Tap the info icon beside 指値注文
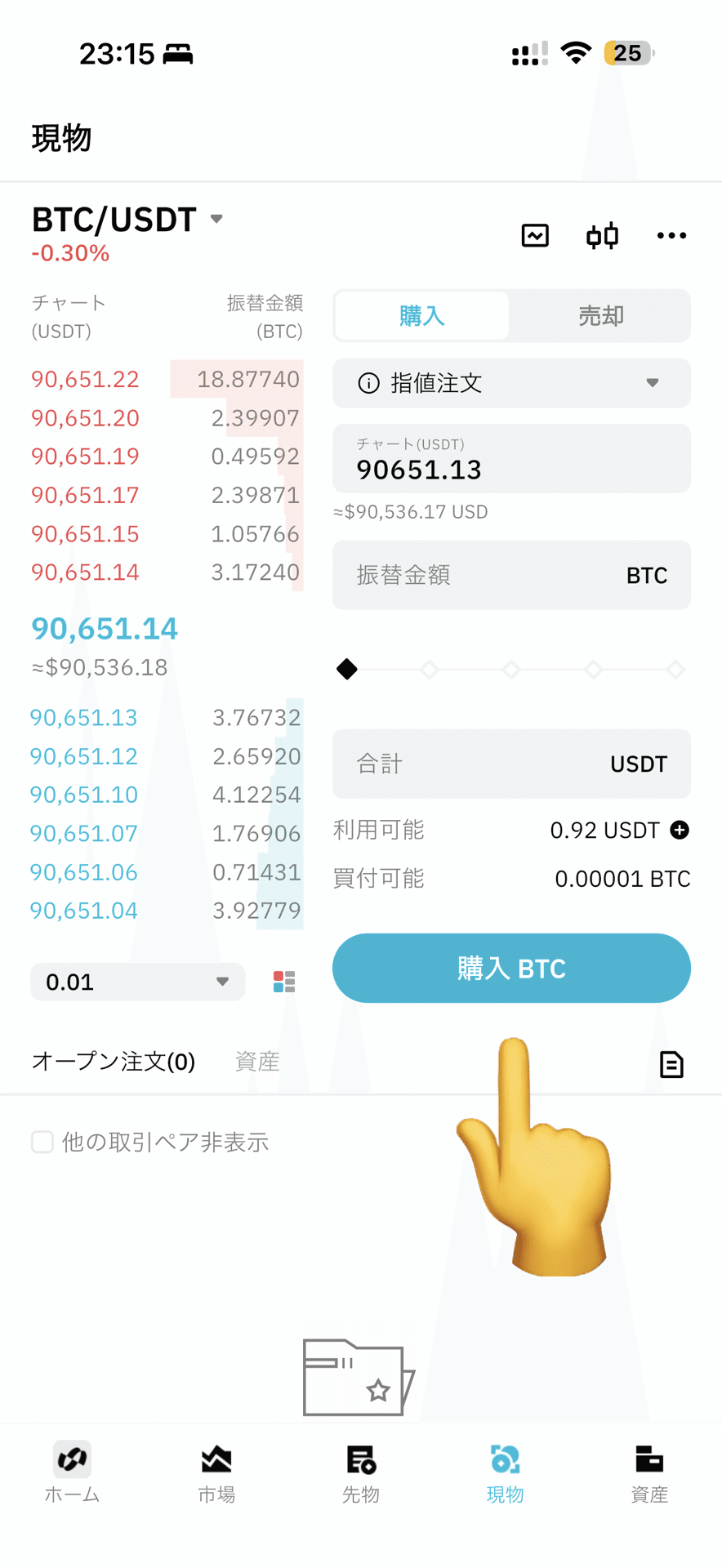The height and width of the screenshot is (1568, 722). tap(369, 383)
